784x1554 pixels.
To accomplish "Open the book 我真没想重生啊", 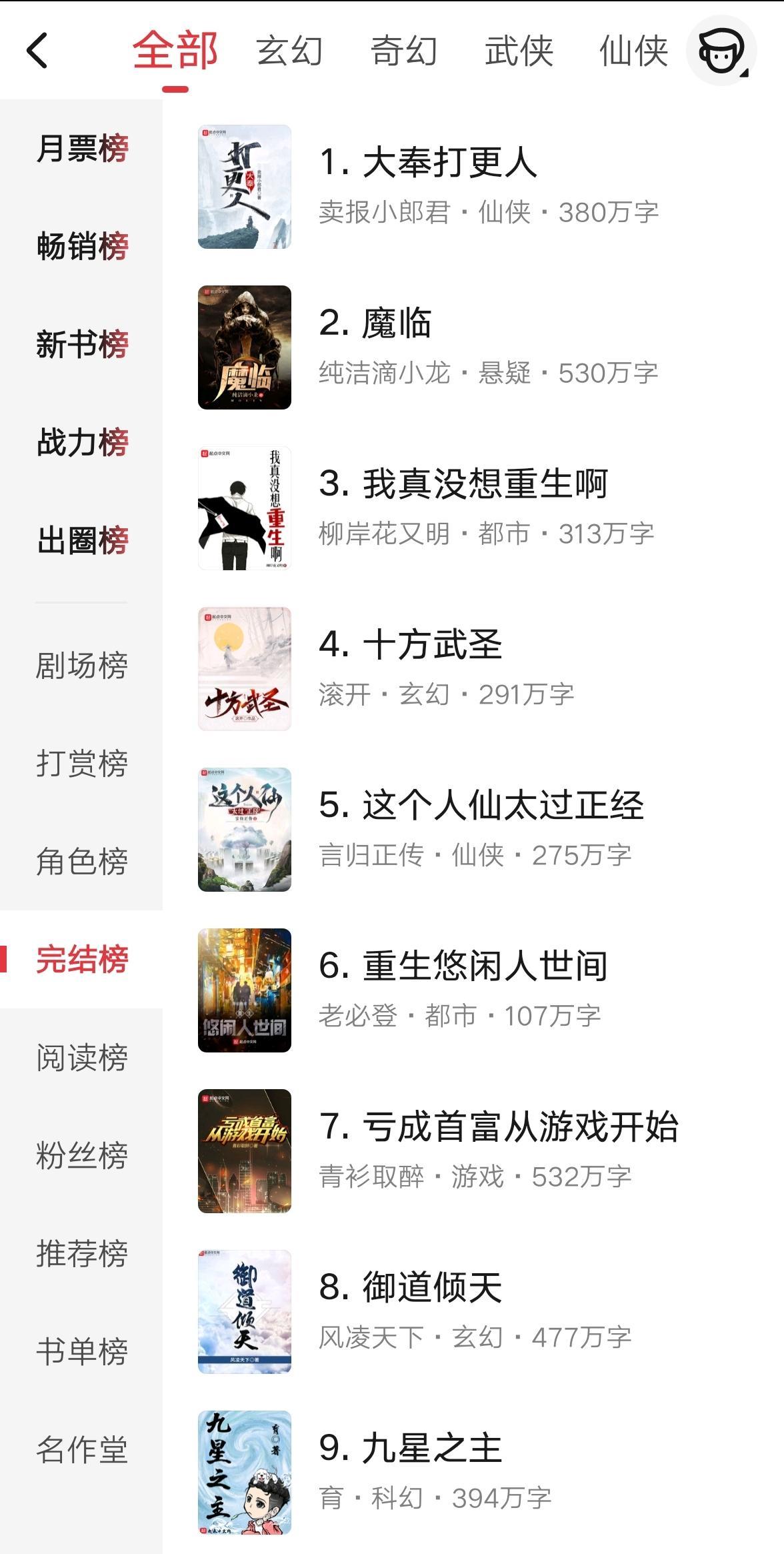I will [485, 484].
